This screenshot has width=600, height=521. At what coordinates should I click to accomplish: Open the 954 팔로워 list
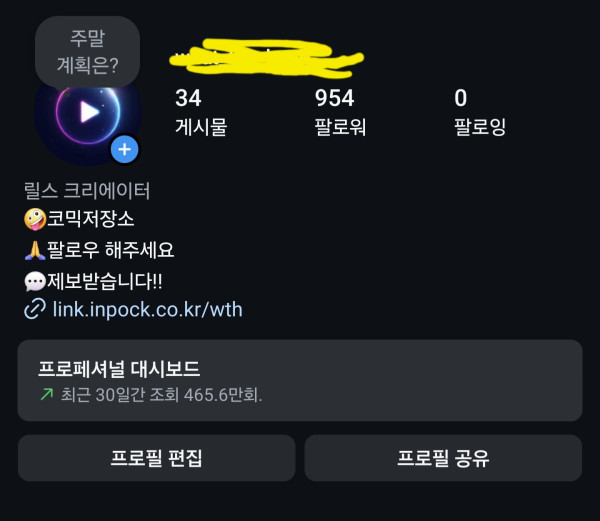339,111
